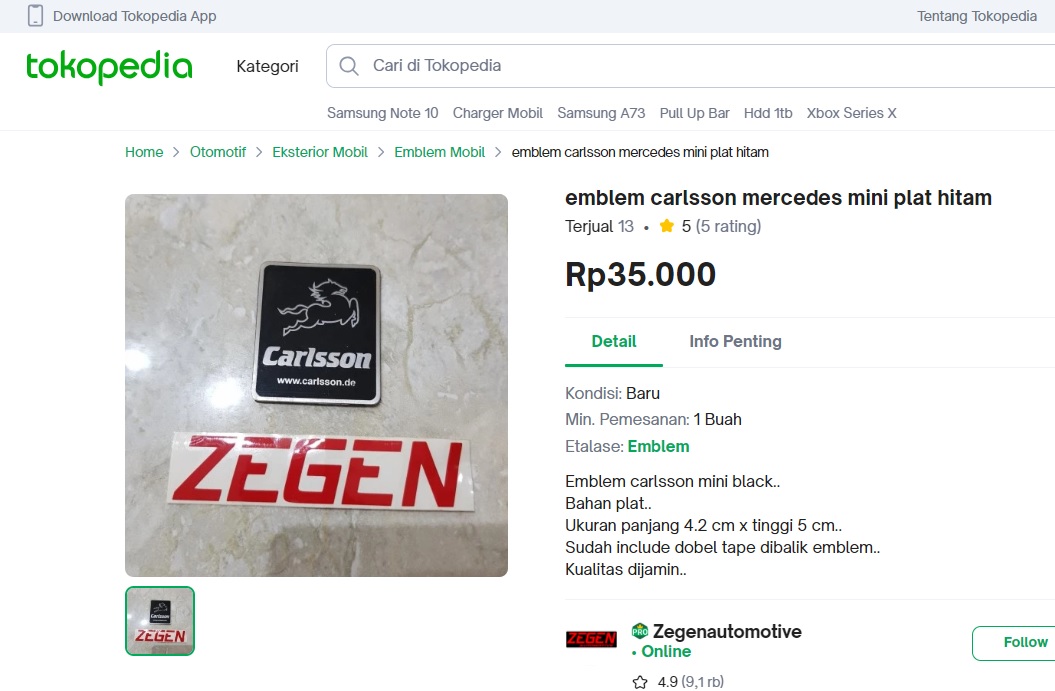Open Tentang Tokopedia link
The width and height of the screenshot is (1055, 691).
(x=976, y=16)
